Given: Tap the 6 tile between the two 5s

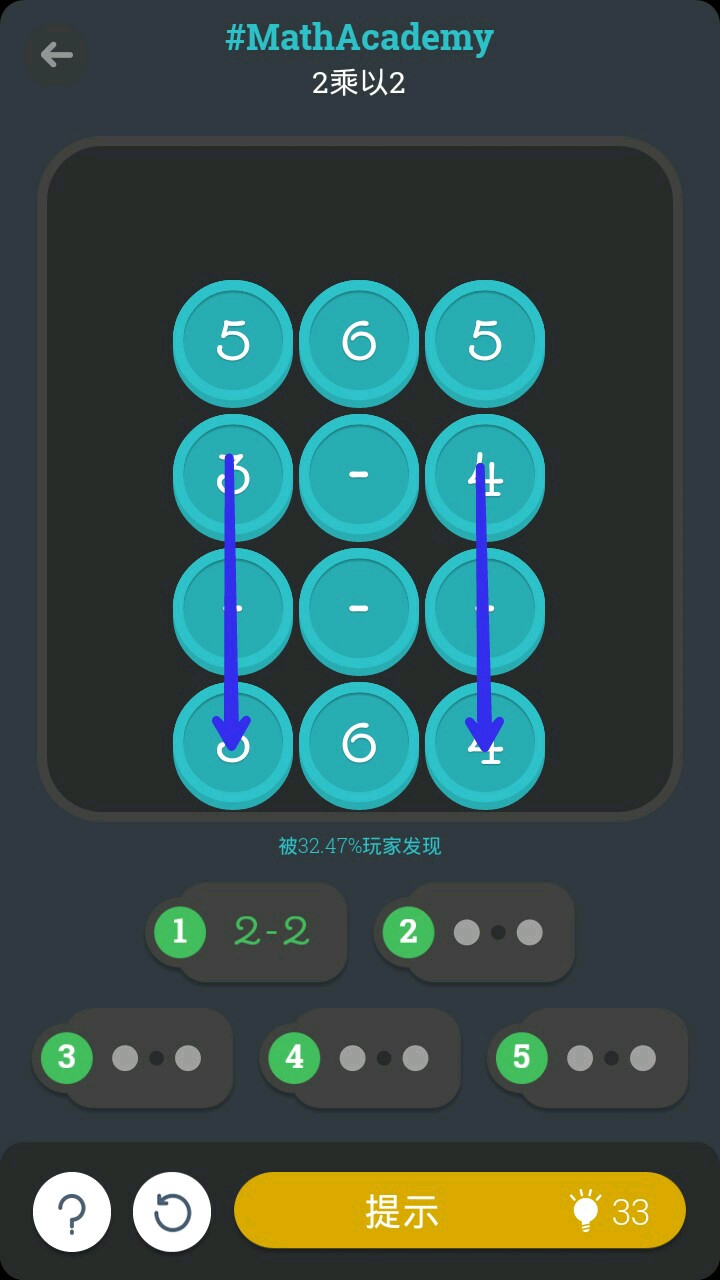Looking at the screenshot, I should pyautogui.click(x=359, y=341).
